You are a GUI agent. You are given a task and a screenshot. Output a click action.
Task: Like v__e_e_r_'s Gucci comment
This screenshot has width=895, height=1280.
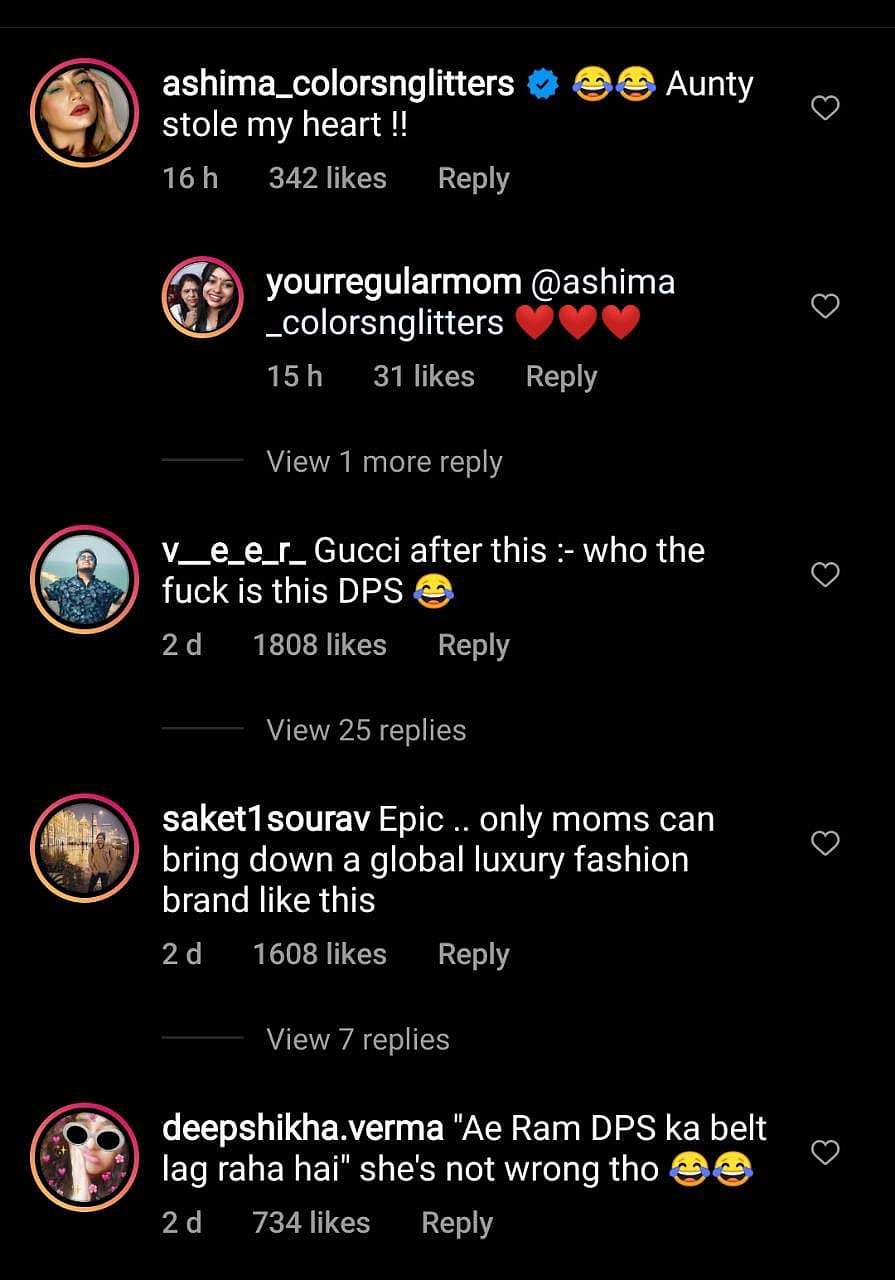coord(824,574)
